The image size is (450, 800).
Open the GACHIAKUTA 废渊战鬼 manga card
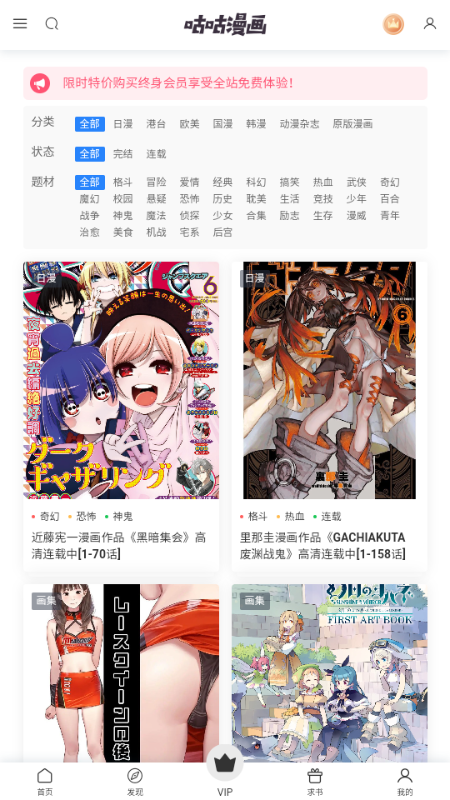click(x=329, y=416)
